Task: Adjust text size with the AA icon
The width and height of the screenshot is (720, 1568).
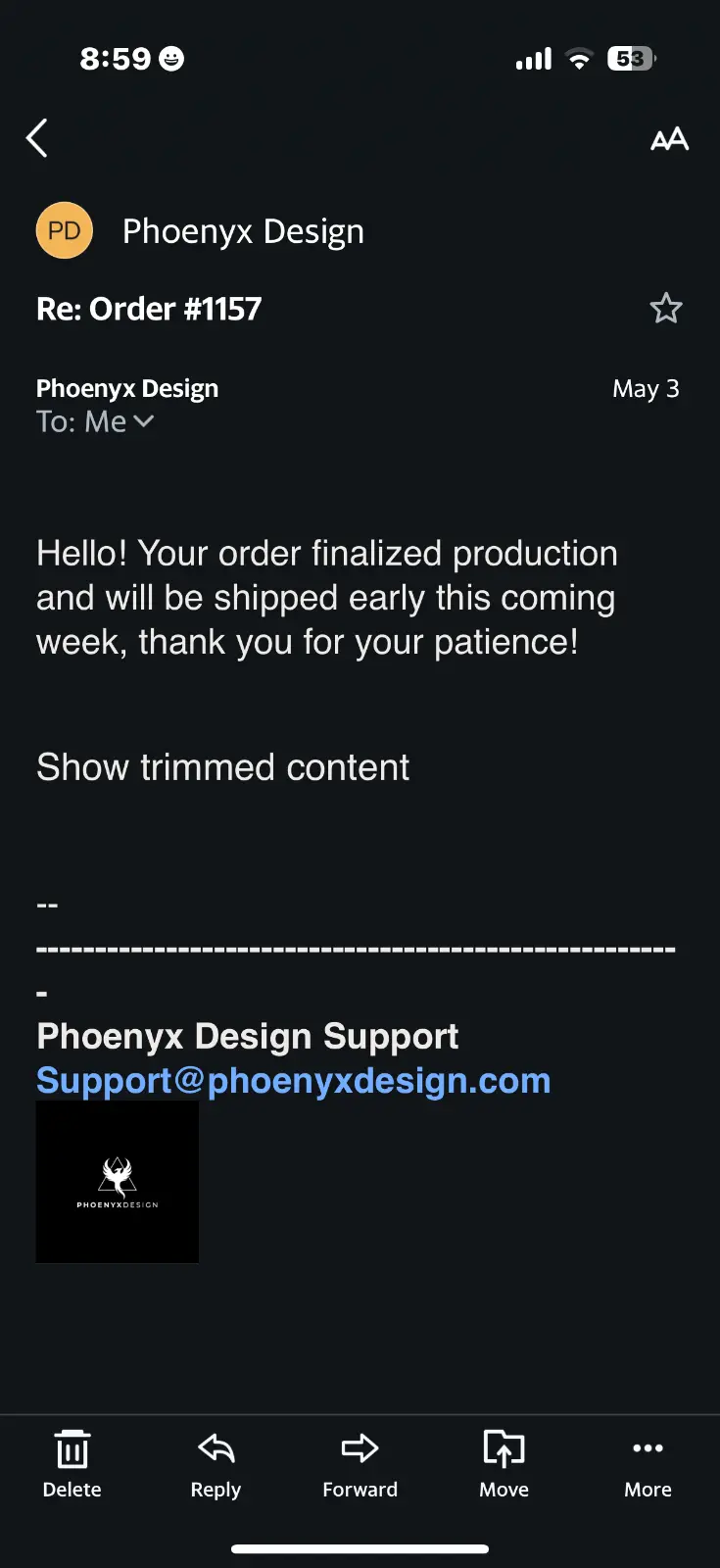Action: tap(669, 139)
